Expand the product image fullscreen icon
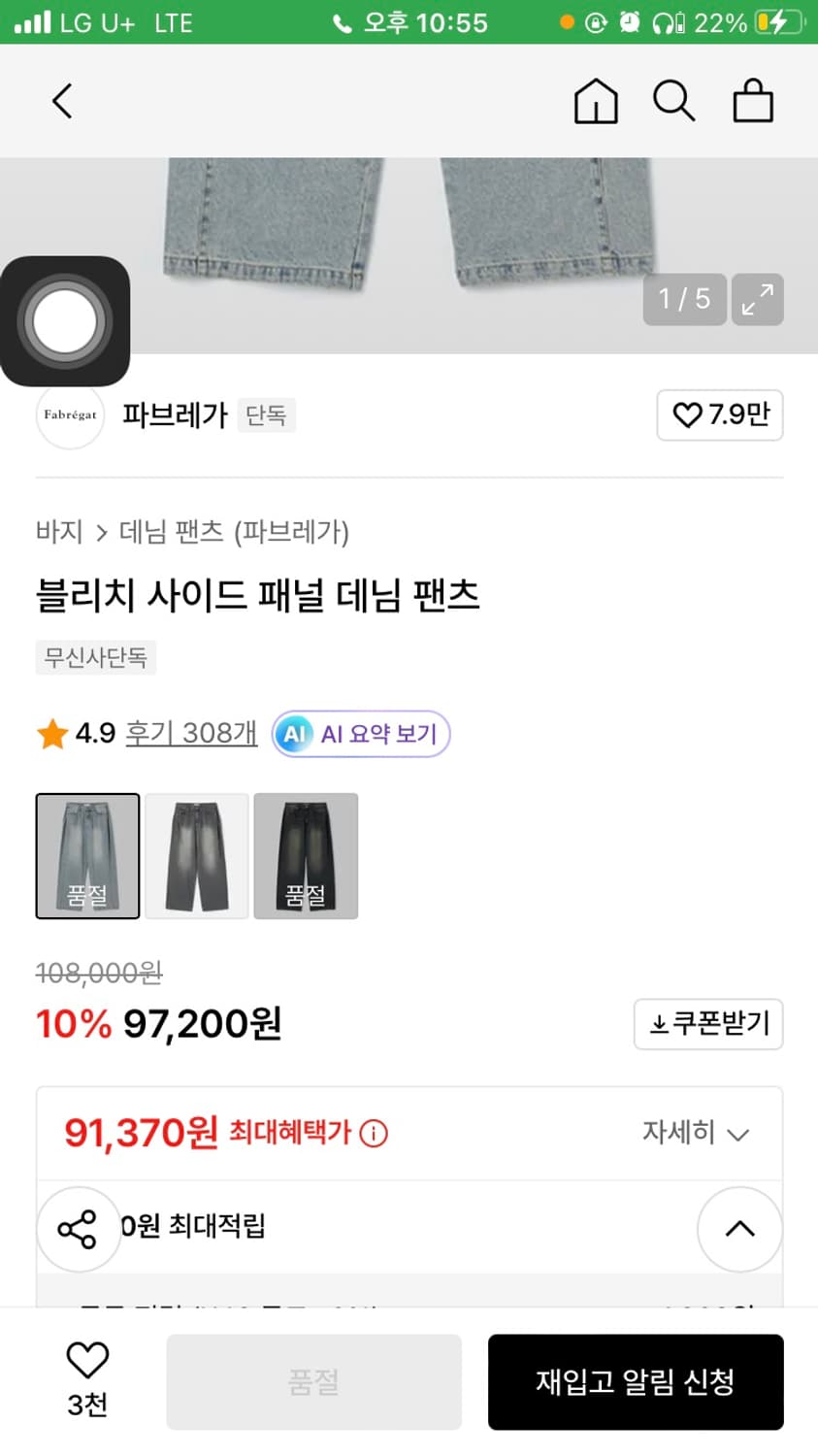 (x=757, y=300)
